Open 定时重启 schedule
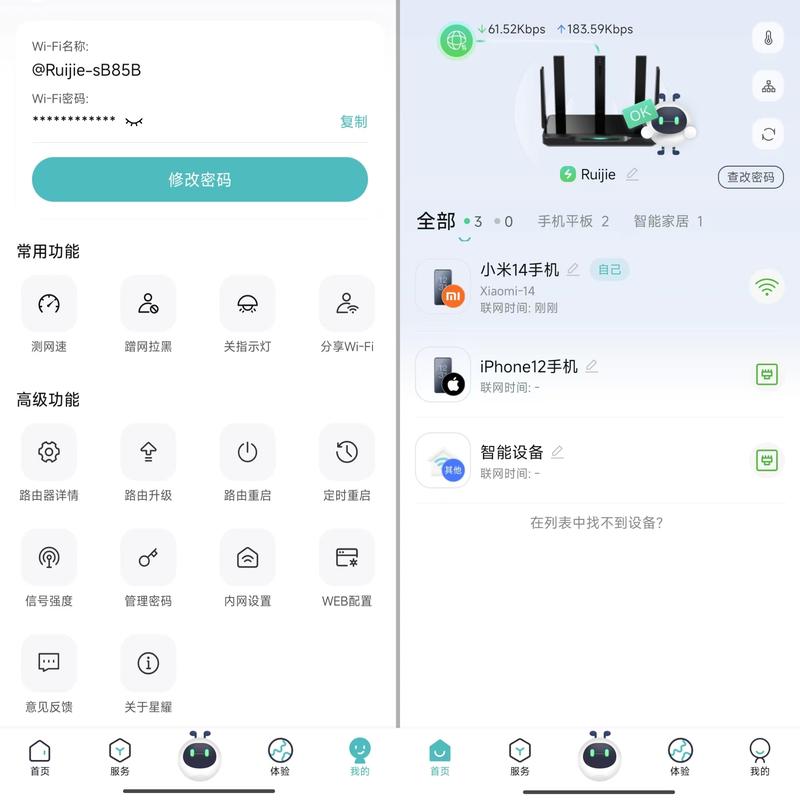 347,452
